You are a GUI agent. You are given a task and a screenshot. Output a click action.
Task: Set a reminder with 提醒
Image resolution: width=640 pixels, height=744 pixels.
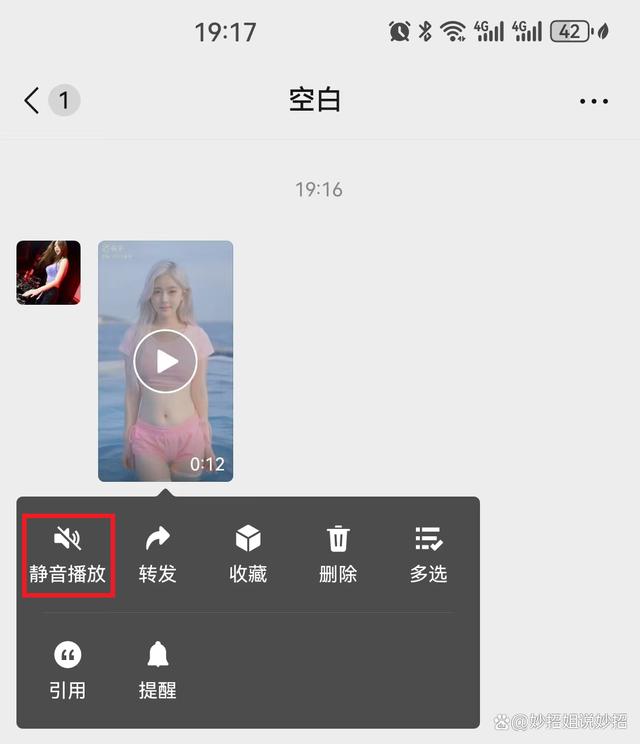(x=157, y=670)
